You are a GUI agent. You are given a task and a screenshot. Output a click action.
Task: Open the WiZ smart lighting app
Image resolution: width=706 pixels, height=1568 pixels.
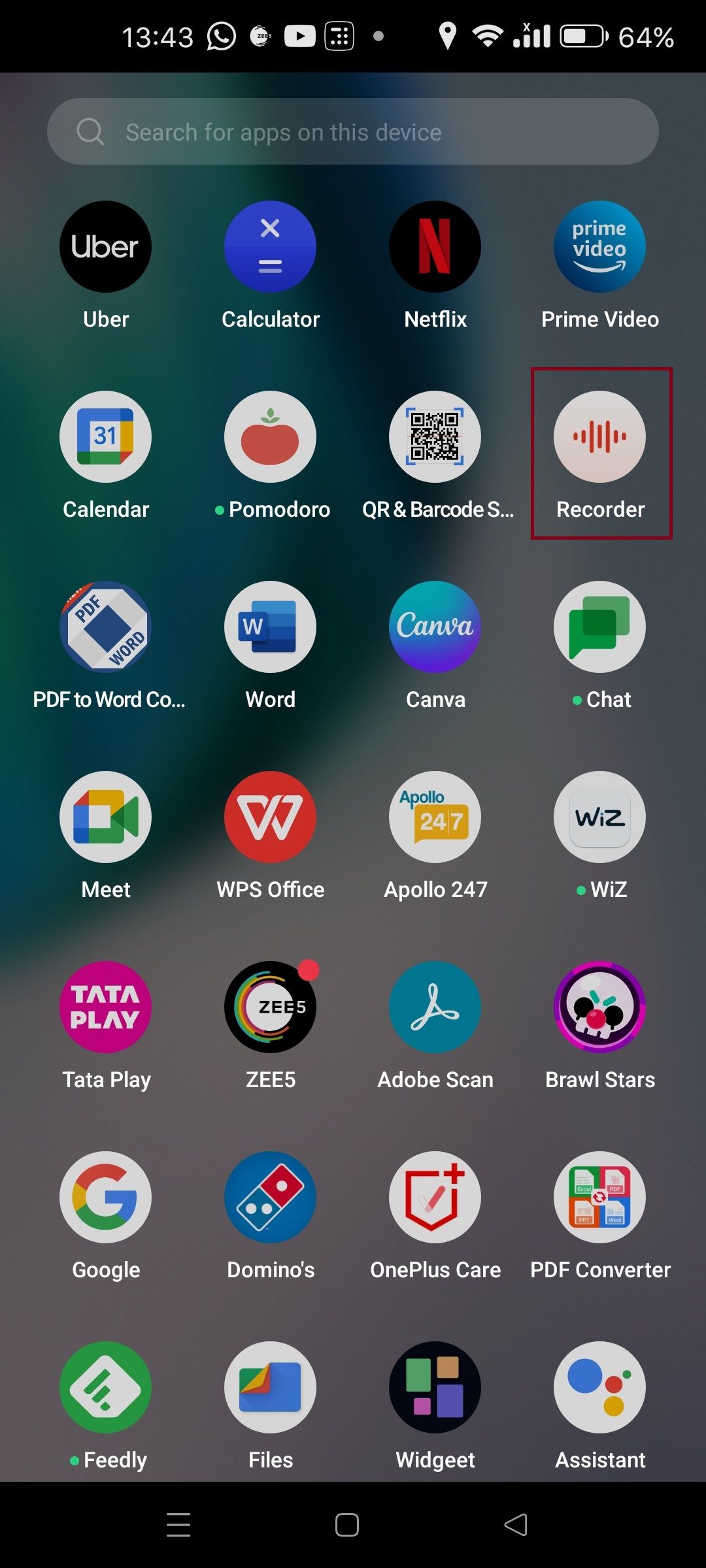pyautogui.click(x=599, y=817)
